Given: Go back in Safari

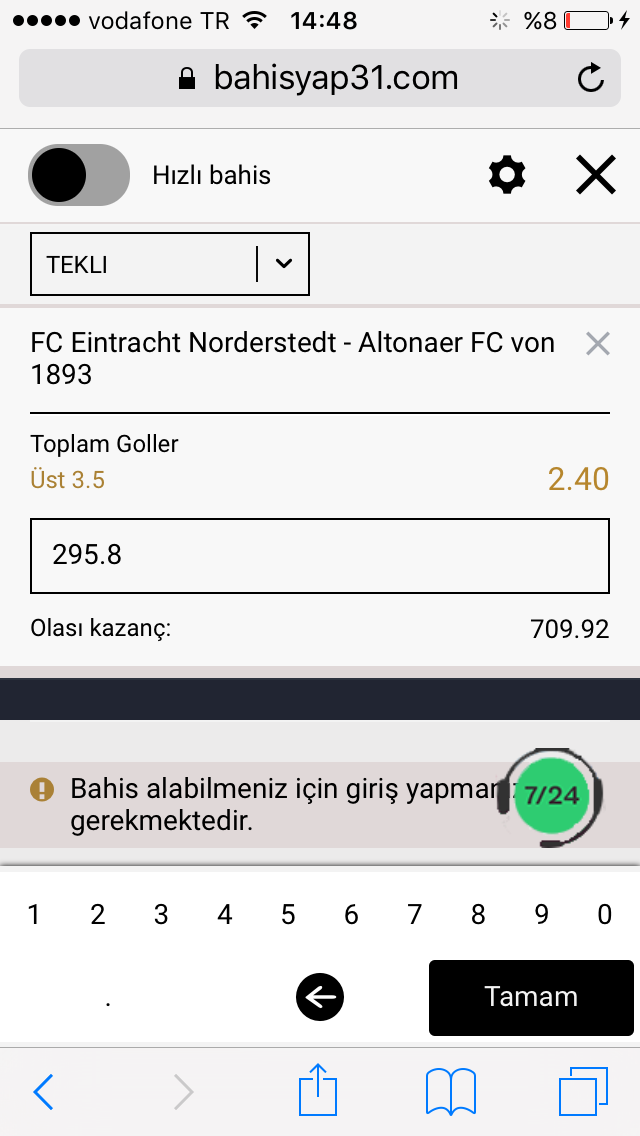Looking at the screenshot, I should coord(43,1091).
